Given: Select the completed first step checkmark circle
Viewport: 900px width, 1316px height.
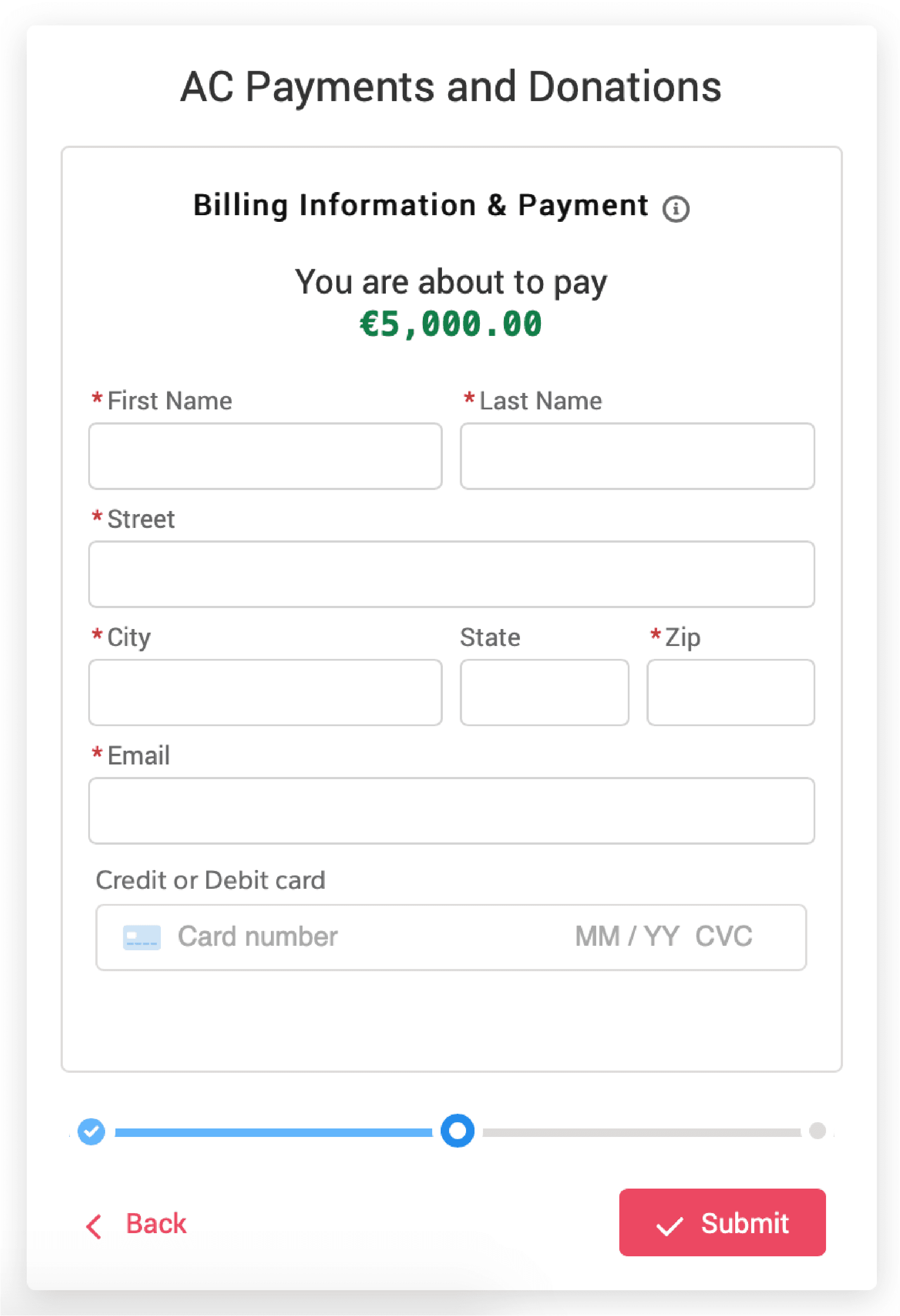Looking at the screenshot, I should pos(91,1130).
